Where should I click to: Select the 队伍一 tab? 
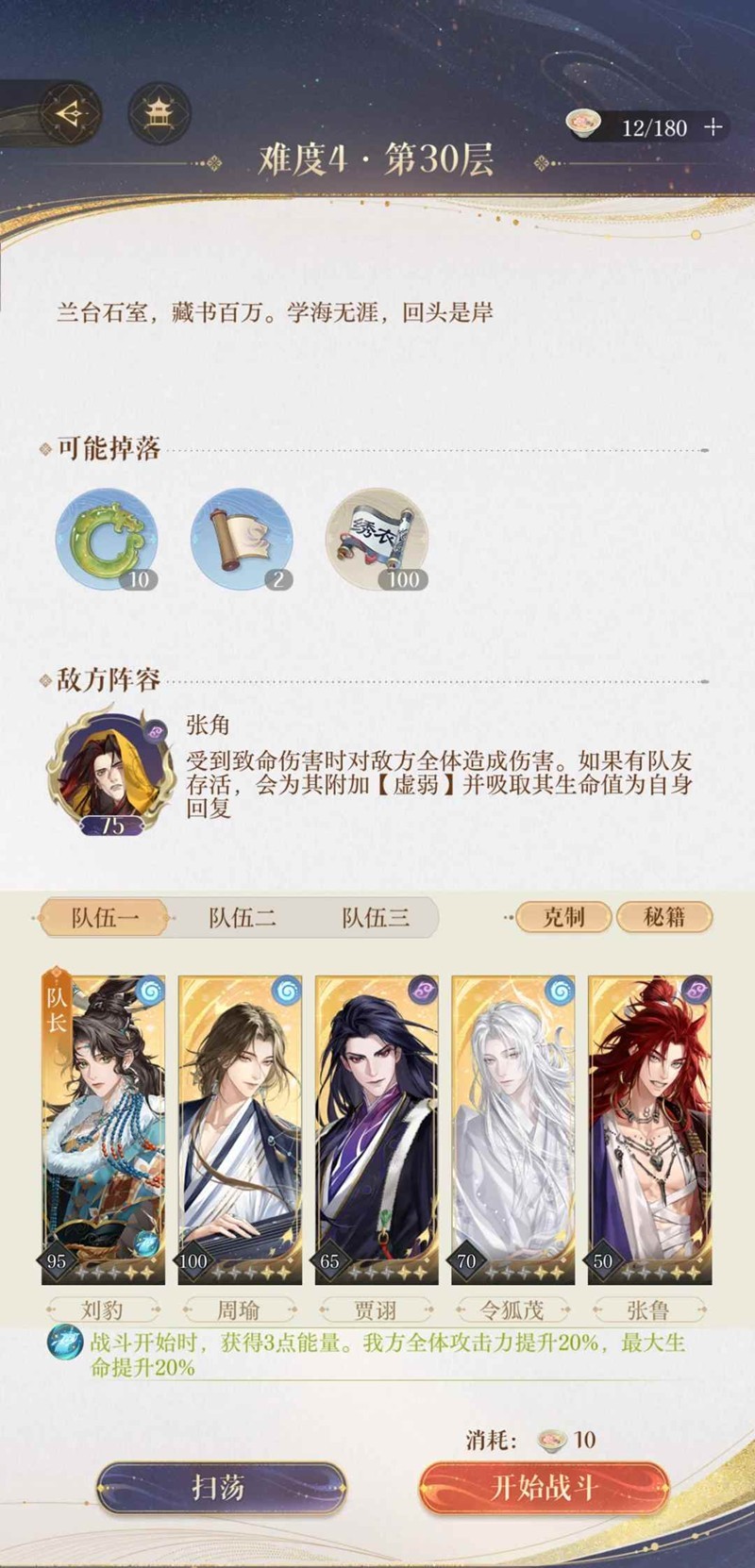pos(105,917)
